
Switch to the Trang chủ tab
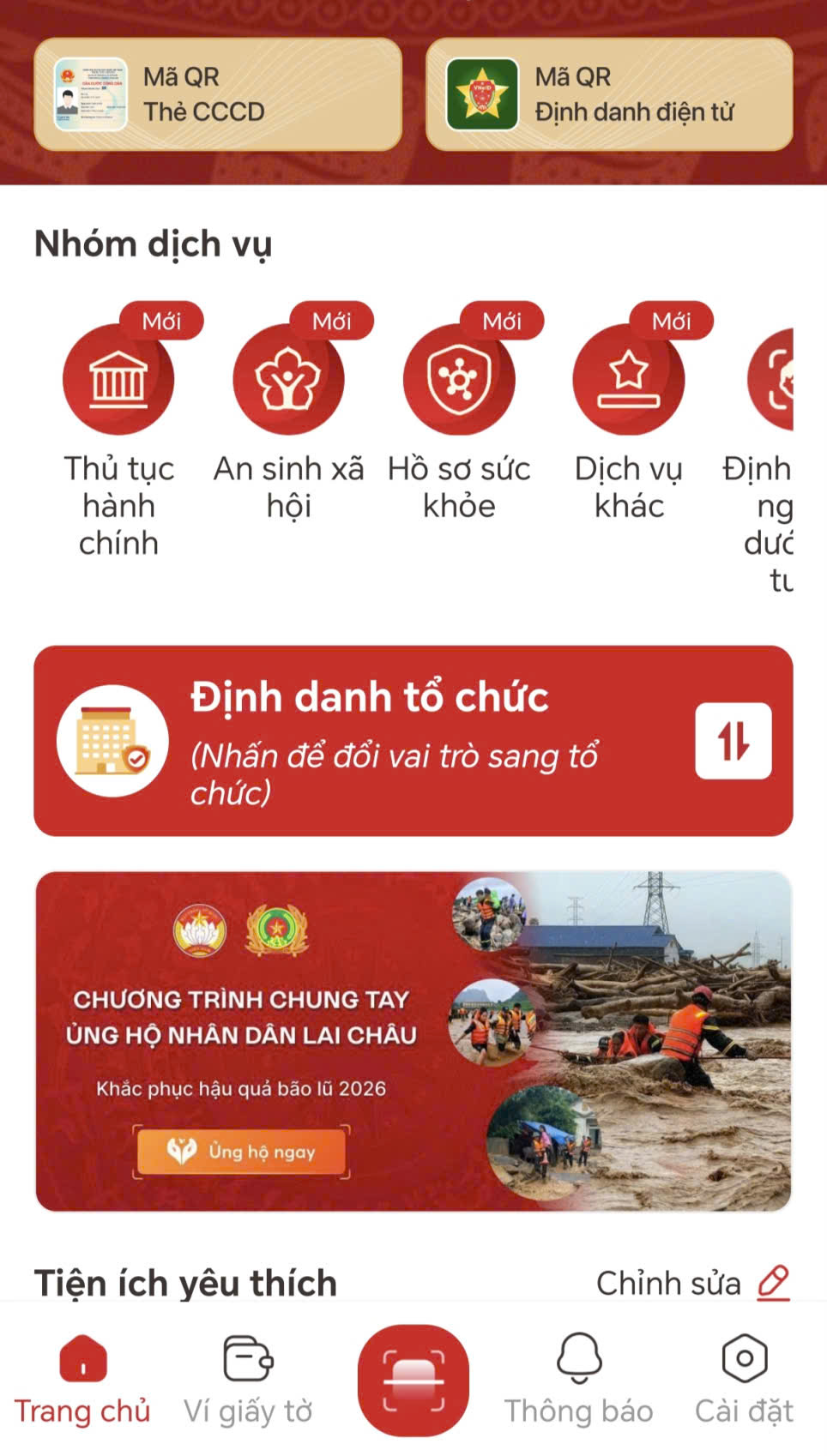point(82,1381)
